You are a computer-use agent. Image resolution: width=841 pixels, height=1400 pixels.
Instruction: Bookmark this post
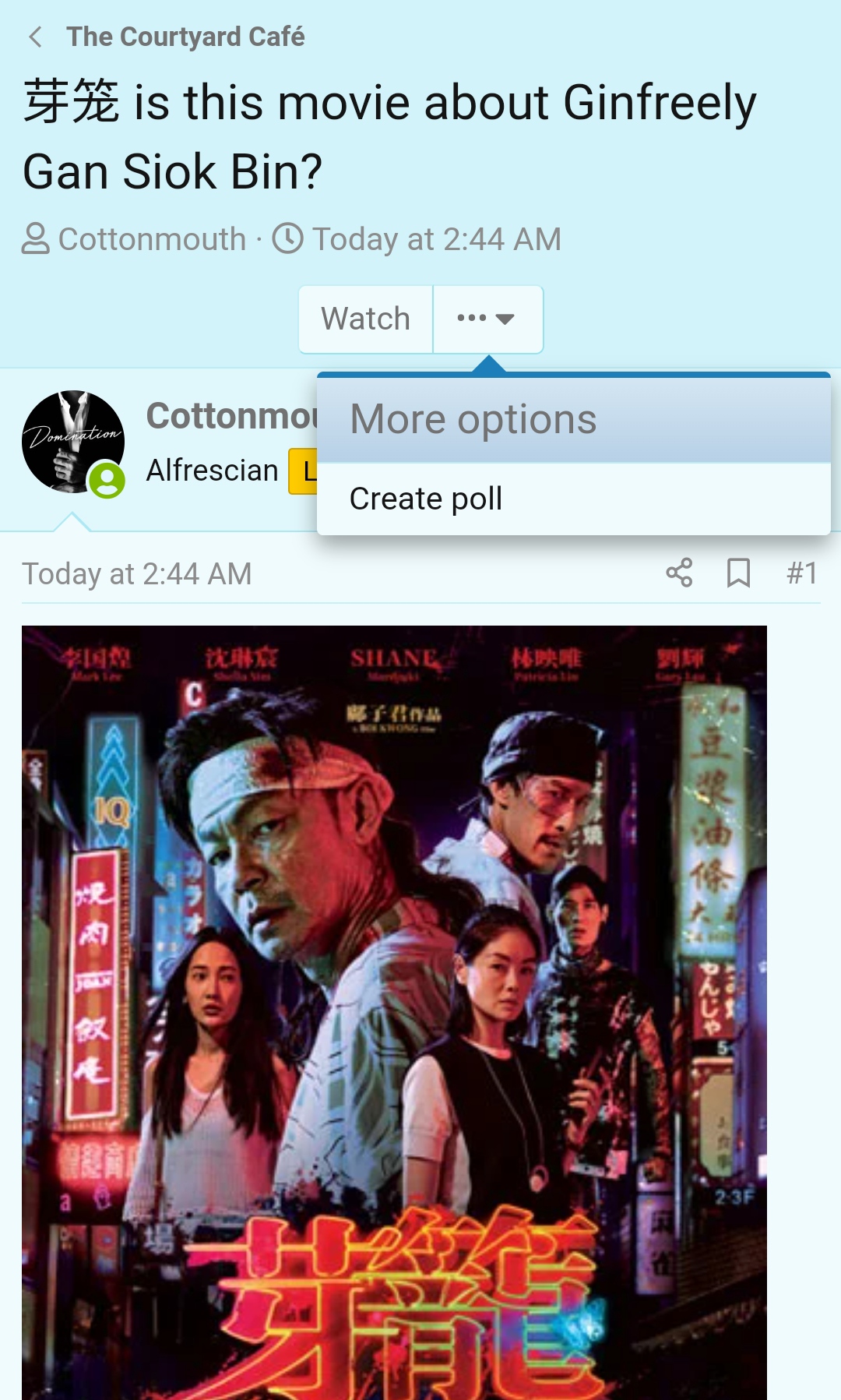tap(738, 573)
